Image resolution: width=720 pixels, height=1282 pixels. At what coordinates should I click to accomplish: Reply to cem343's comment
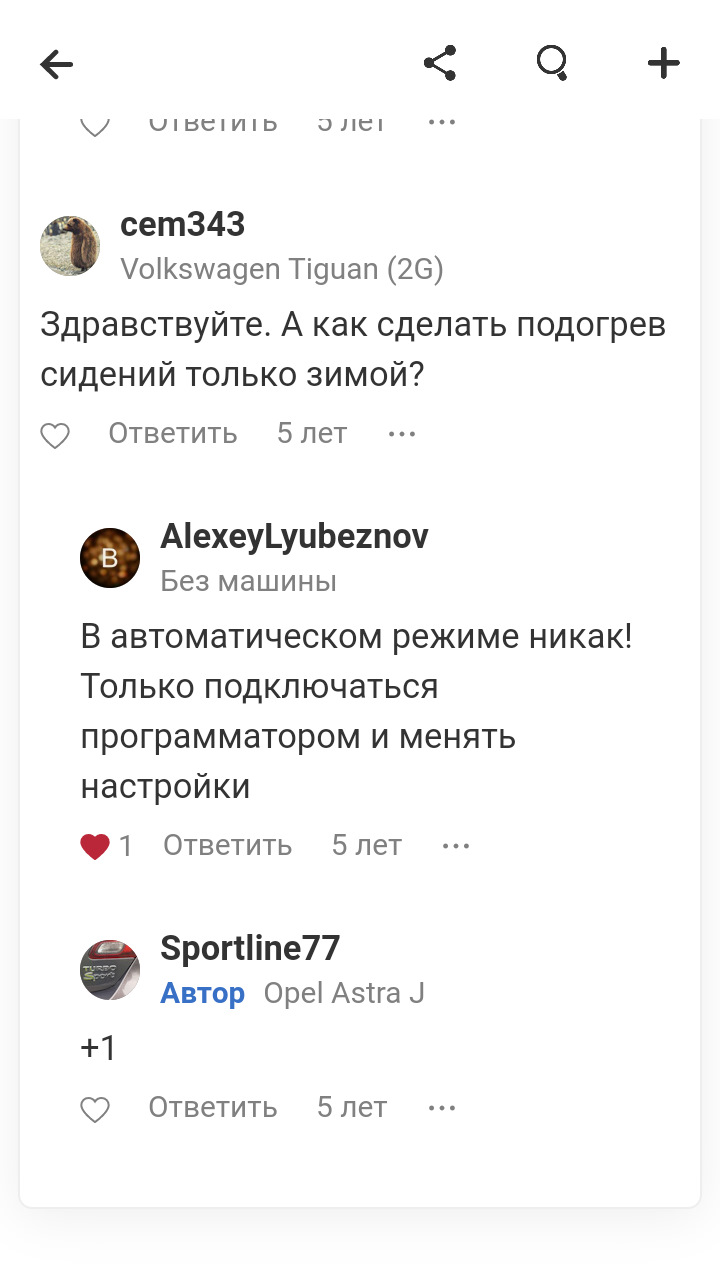pos(173,434)
